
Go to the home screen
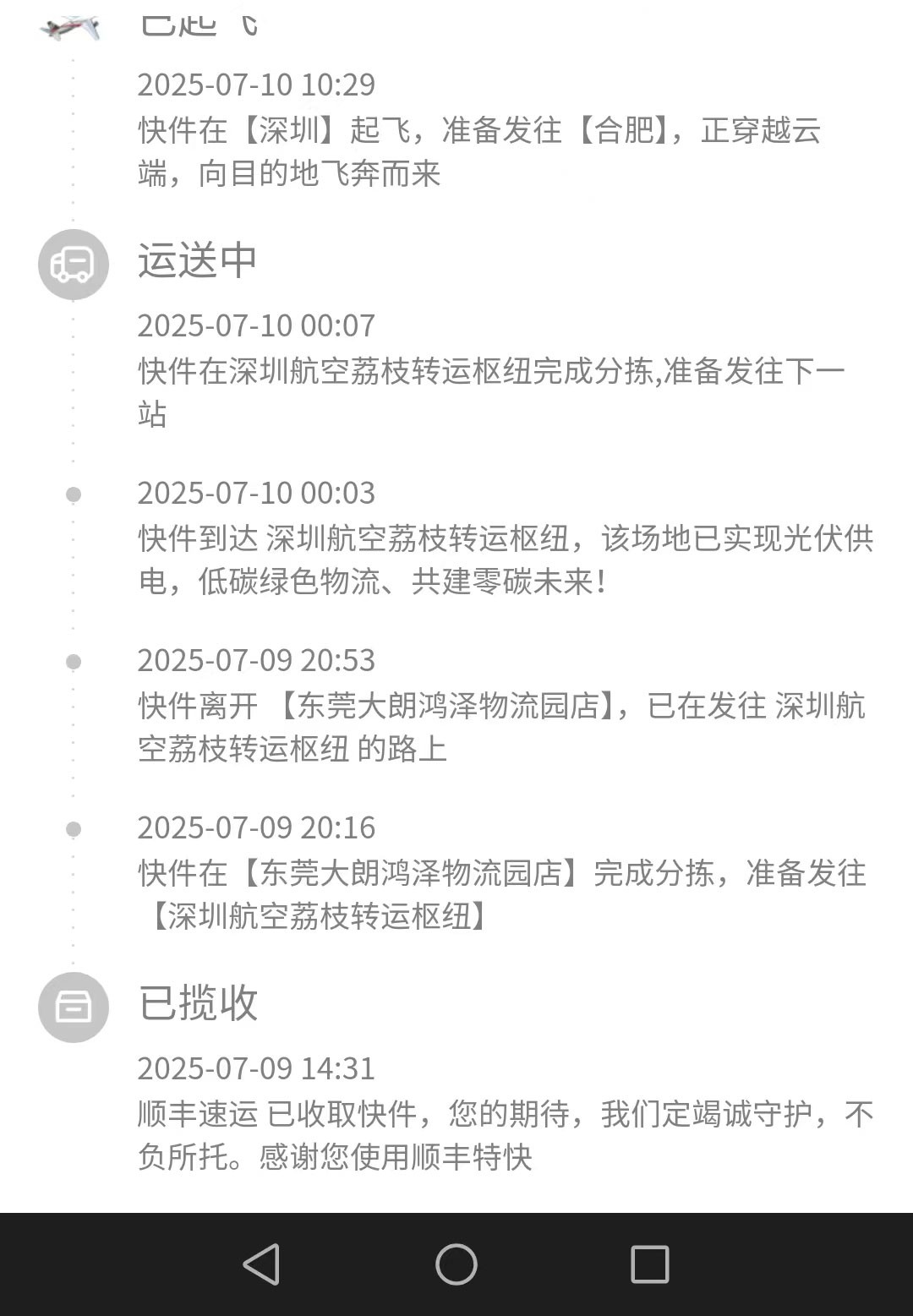point(456,1264)
